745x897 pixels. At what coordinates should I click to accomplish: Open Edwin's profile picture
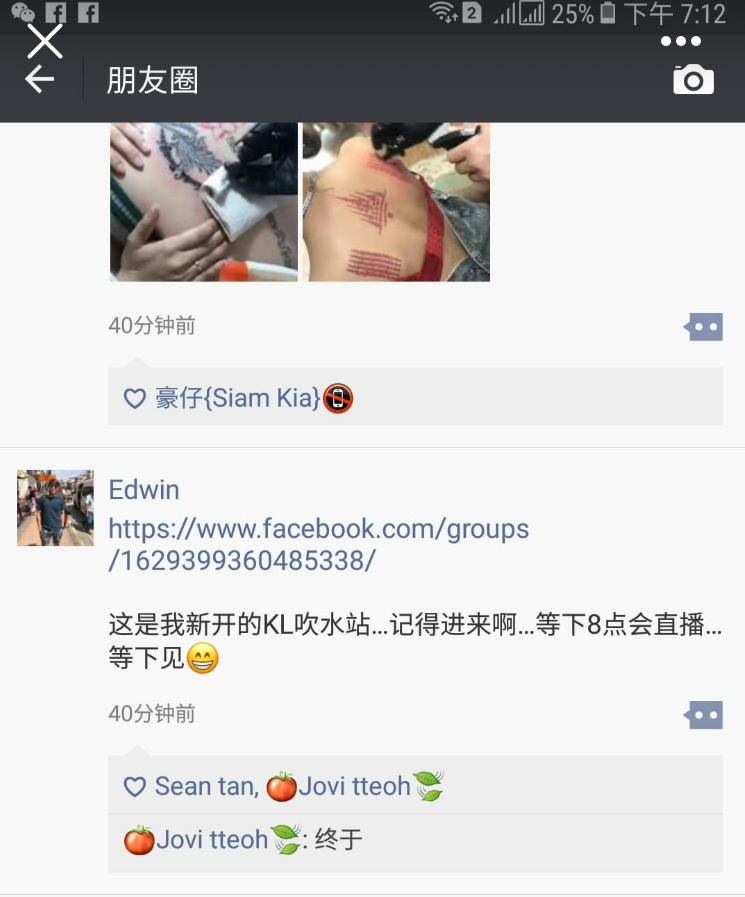click(x=55, y=508)
